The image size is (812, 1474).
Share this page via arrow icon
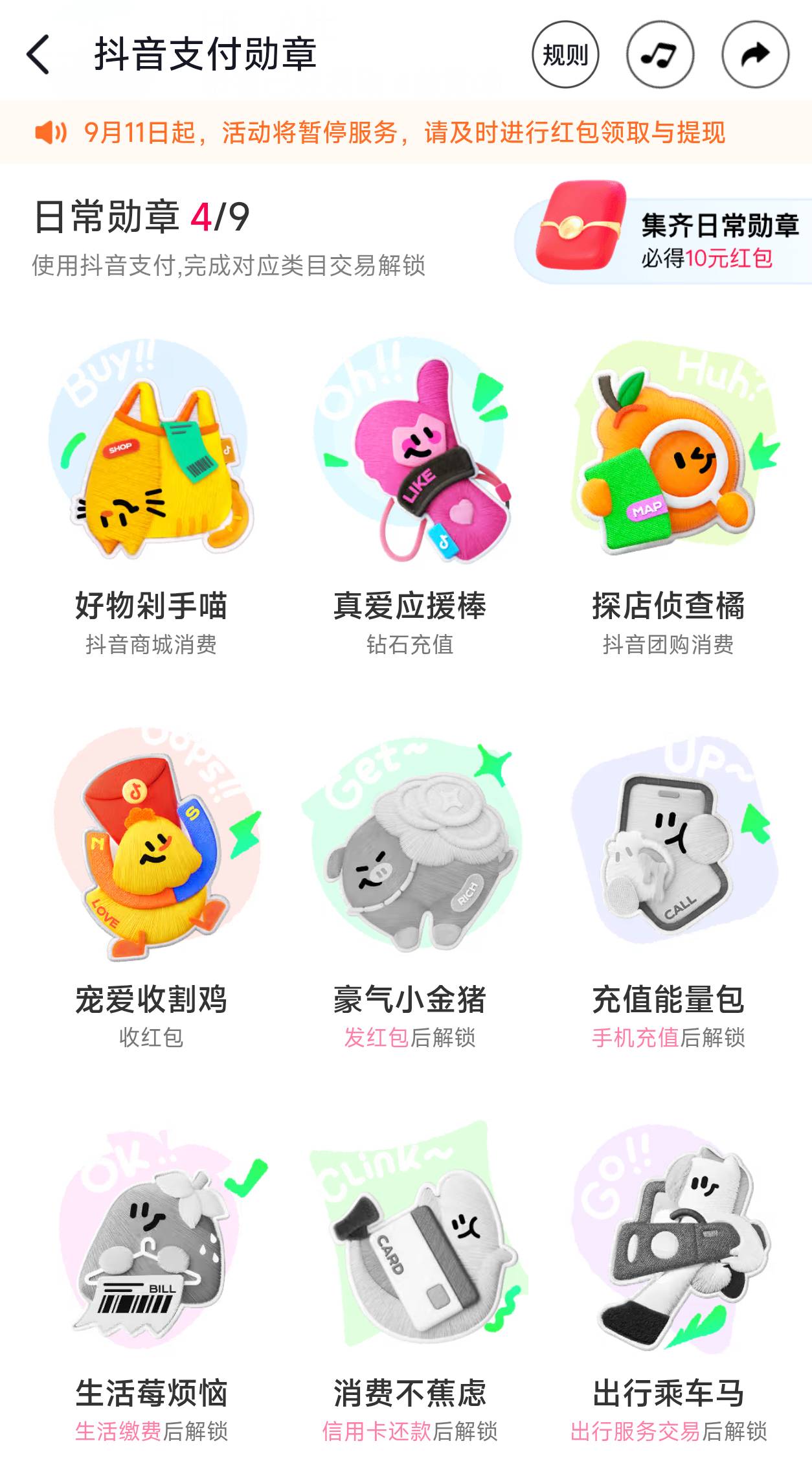(x=755, y=54)
